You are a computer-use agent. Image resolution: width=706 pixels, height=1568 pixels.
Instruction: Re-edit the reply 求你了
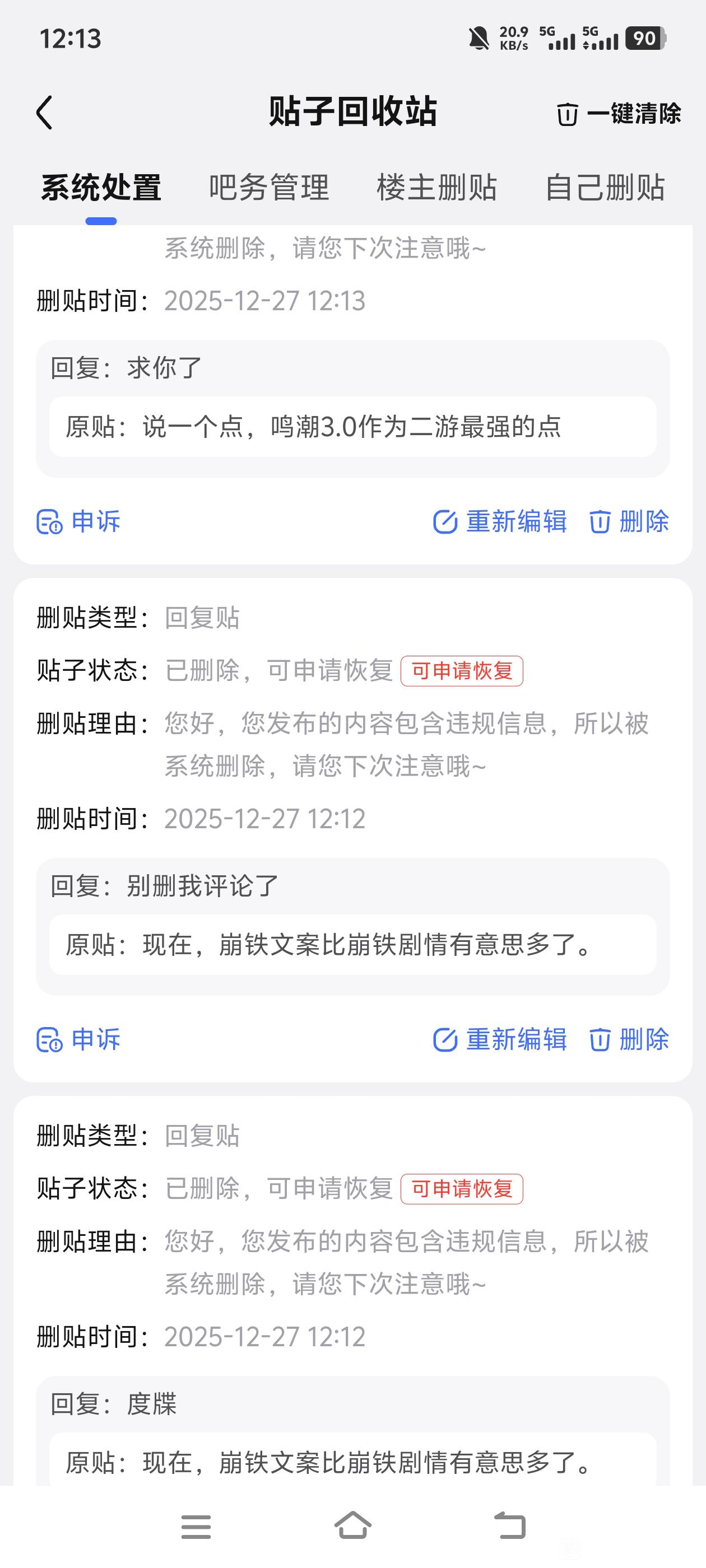pyautogui.click(x=500, y=522)
